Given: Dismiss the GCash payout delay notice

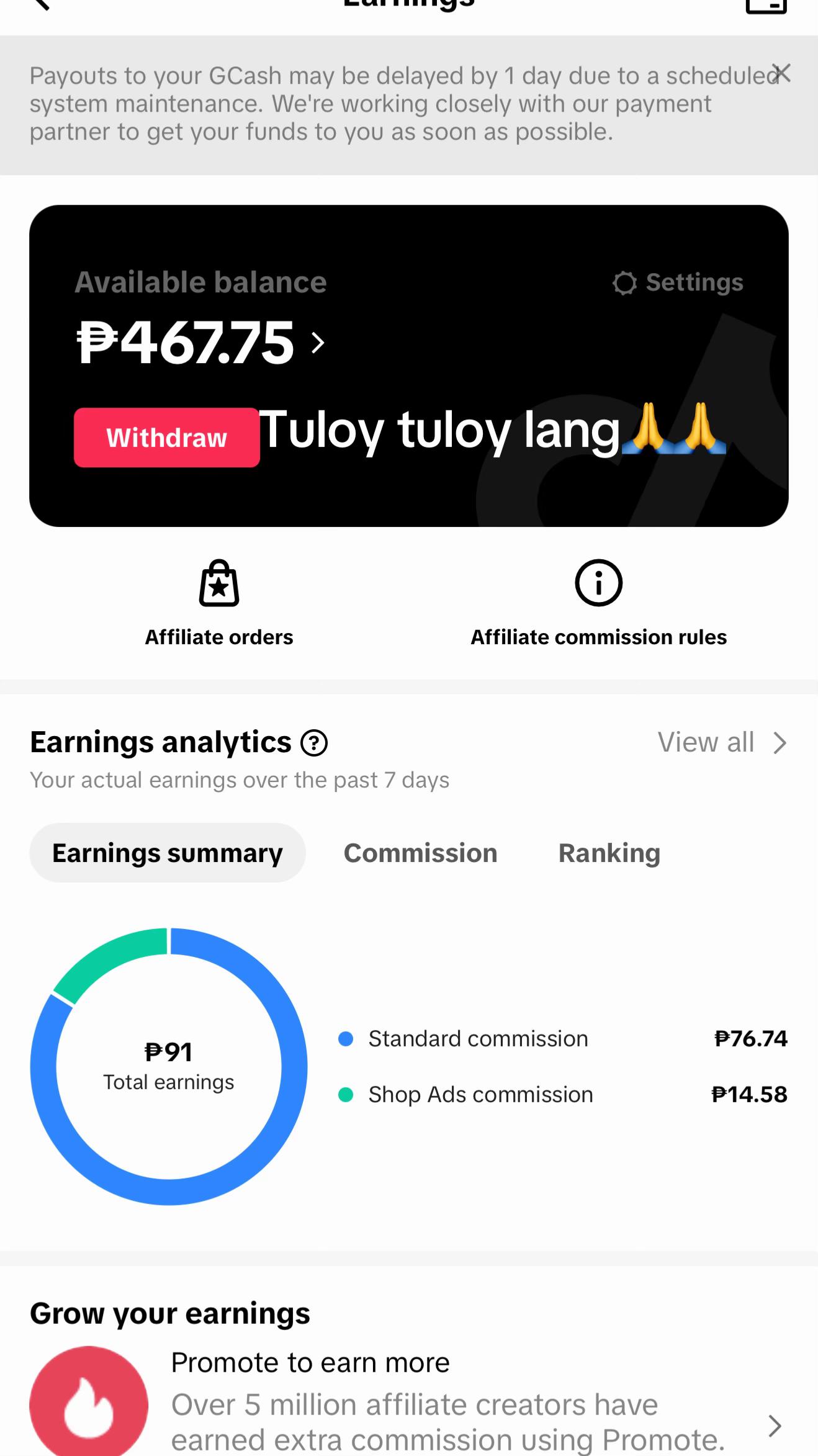Looking at the screenshot, I should point(781,73).
